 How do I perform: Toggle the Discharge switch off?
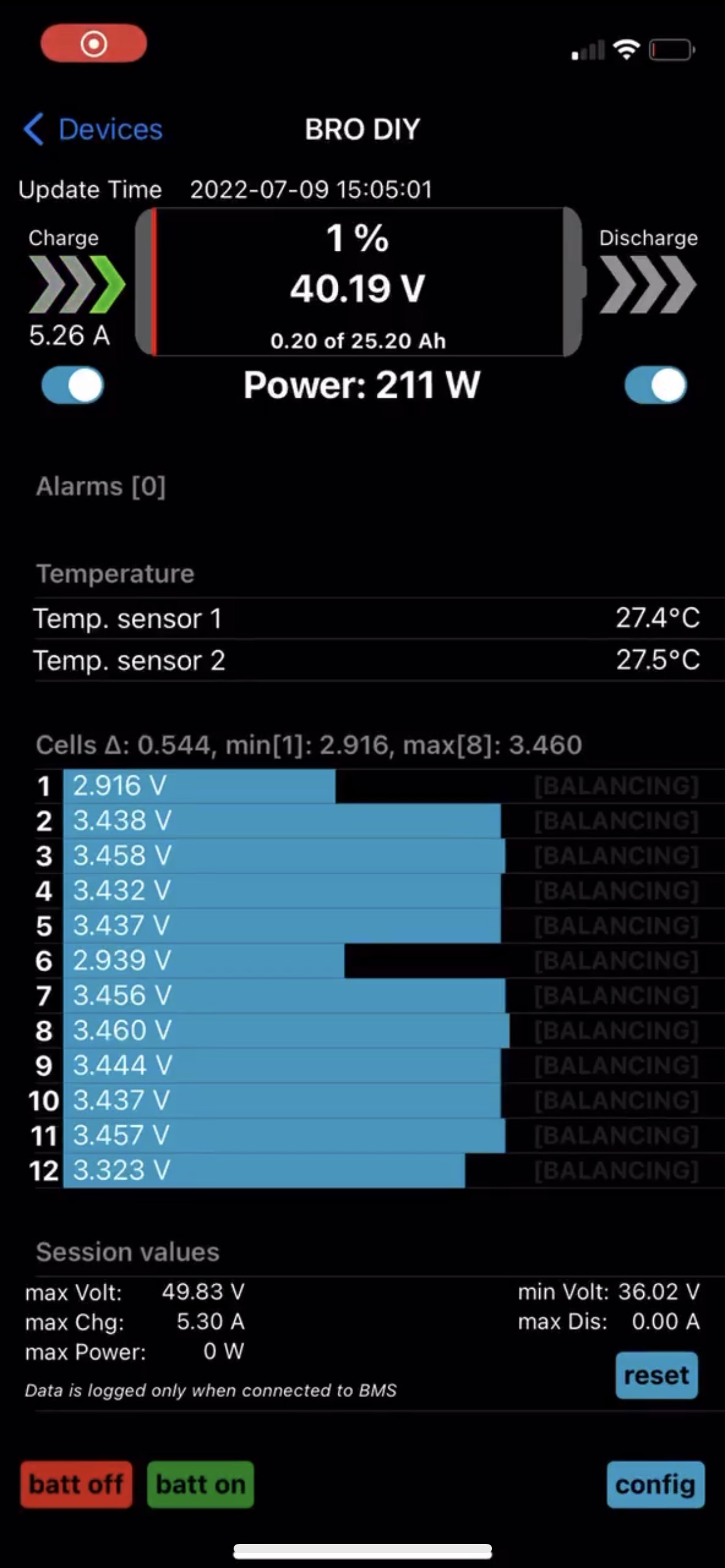tap(656, 385)
